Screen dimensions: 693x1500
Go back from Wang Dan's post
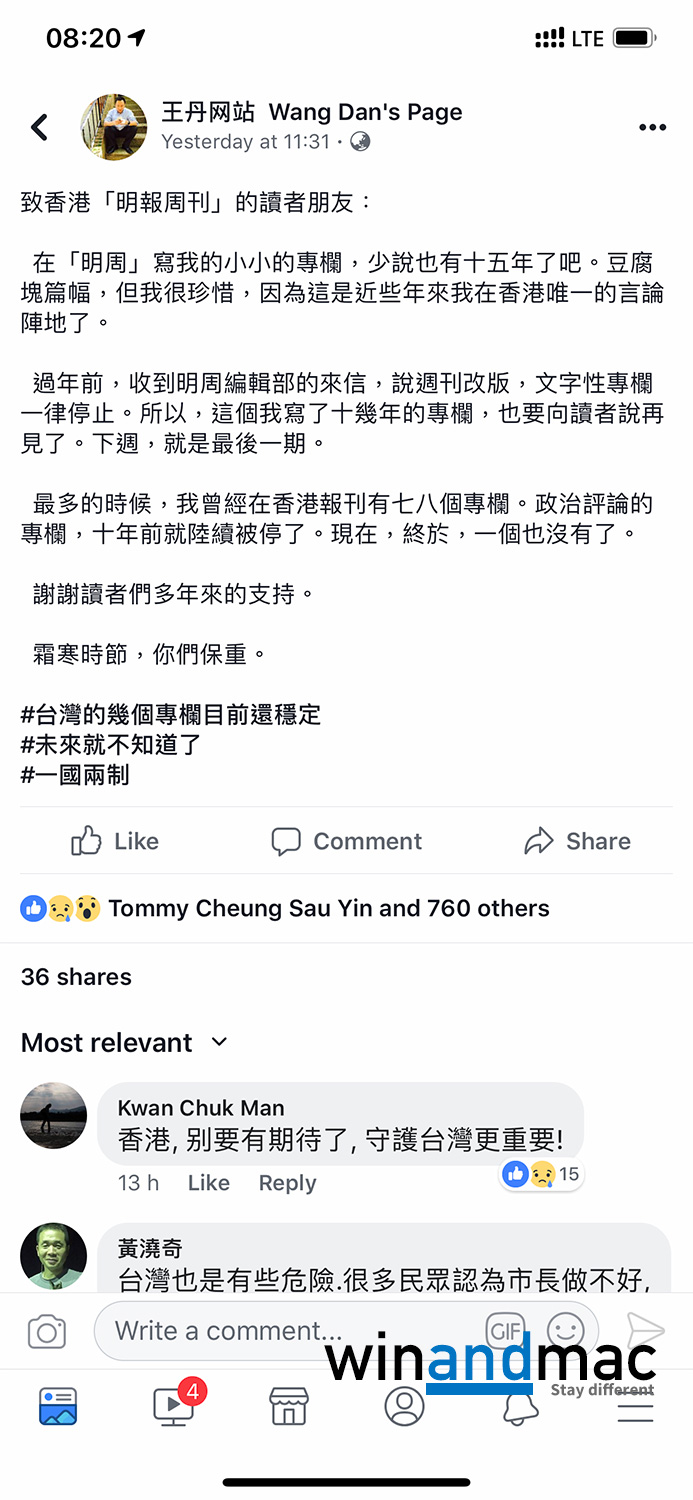(40, 127)
